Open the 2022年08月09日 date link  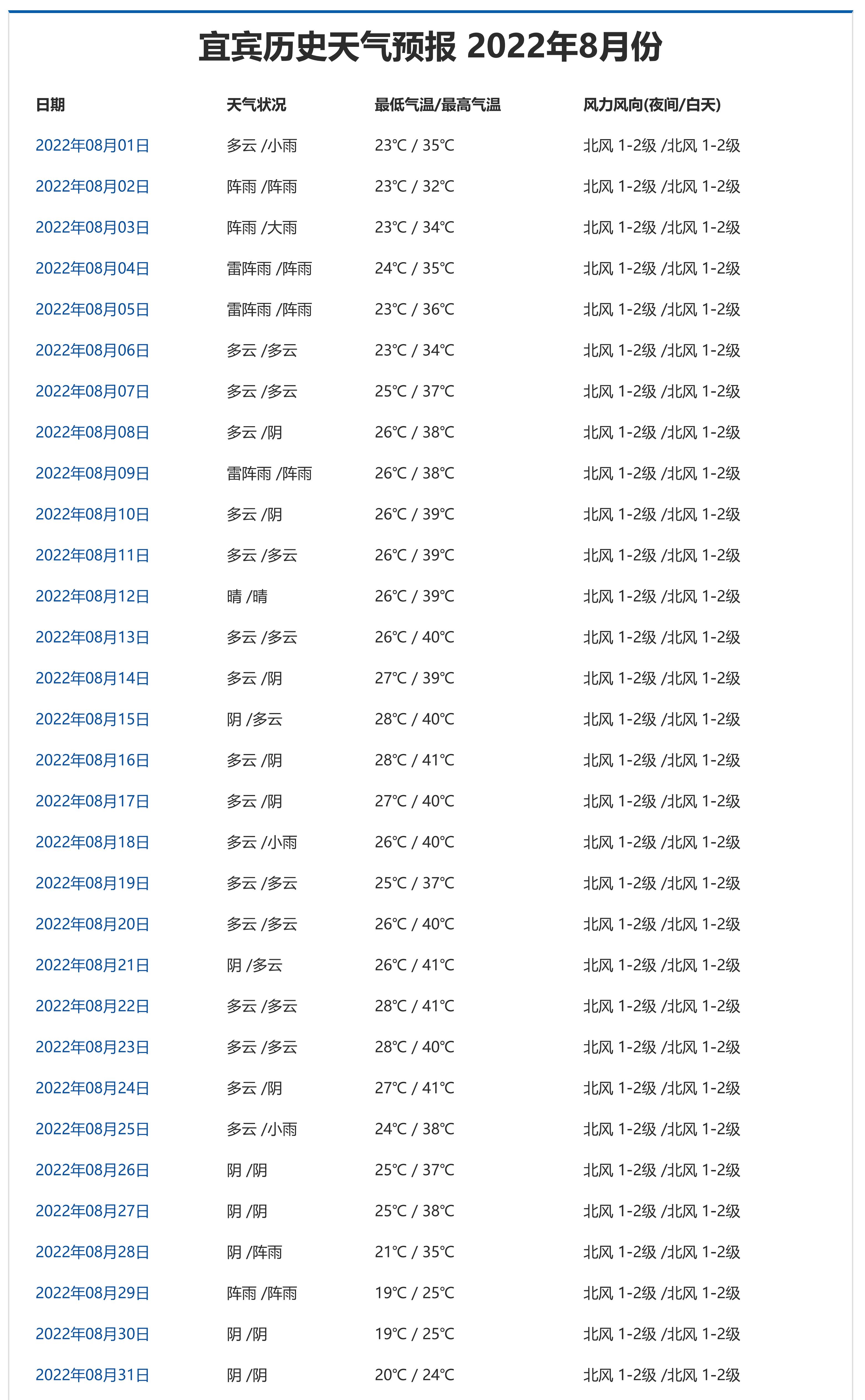pyautogui.click(x=92, y=474)
